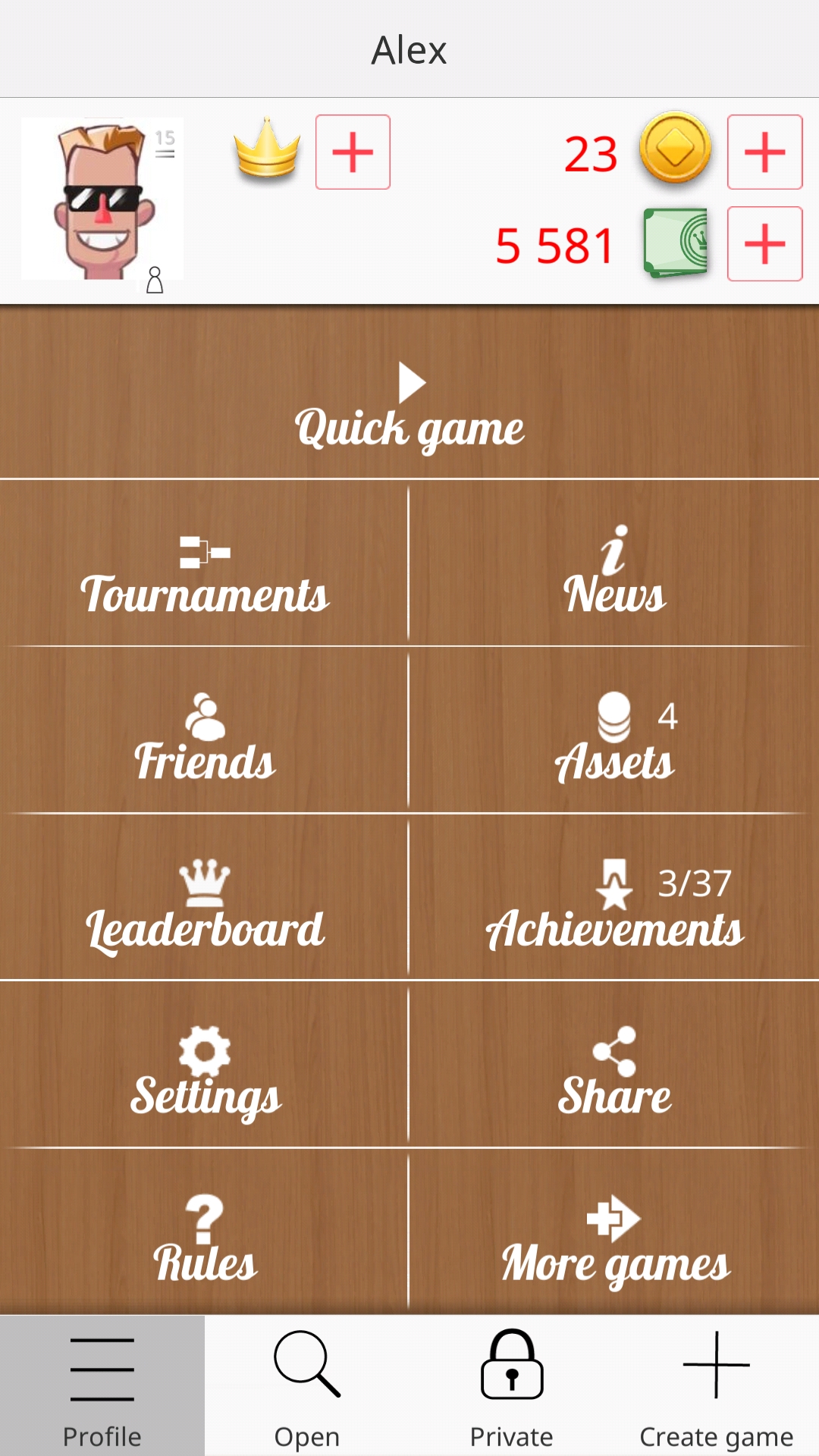The height and width of the screenshot is (1456, 819).
Task: Check the News section
Action: point(614,576)
